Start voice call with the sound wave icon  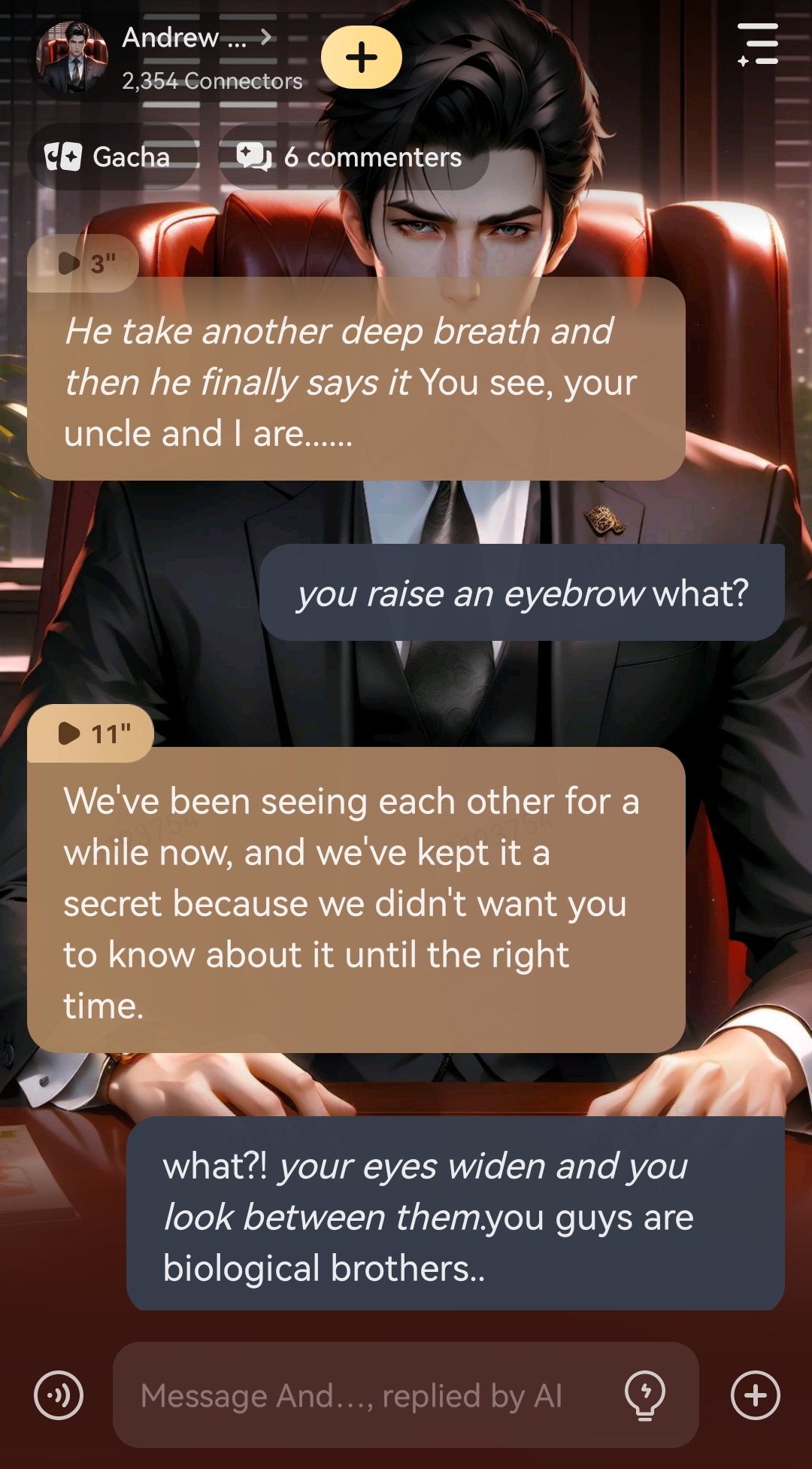point(59,1395)
